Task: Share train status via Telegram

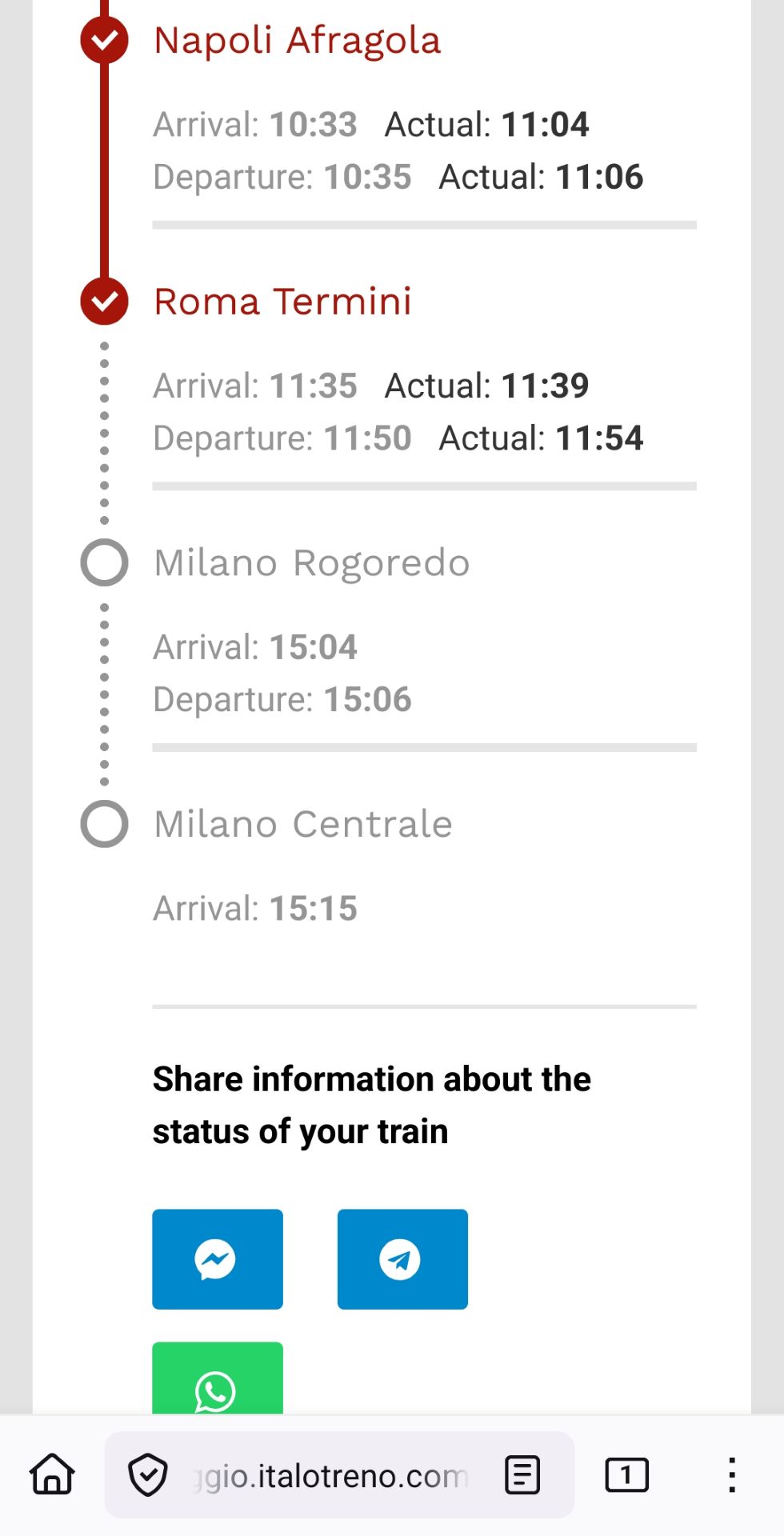Action: [402, 1258]
